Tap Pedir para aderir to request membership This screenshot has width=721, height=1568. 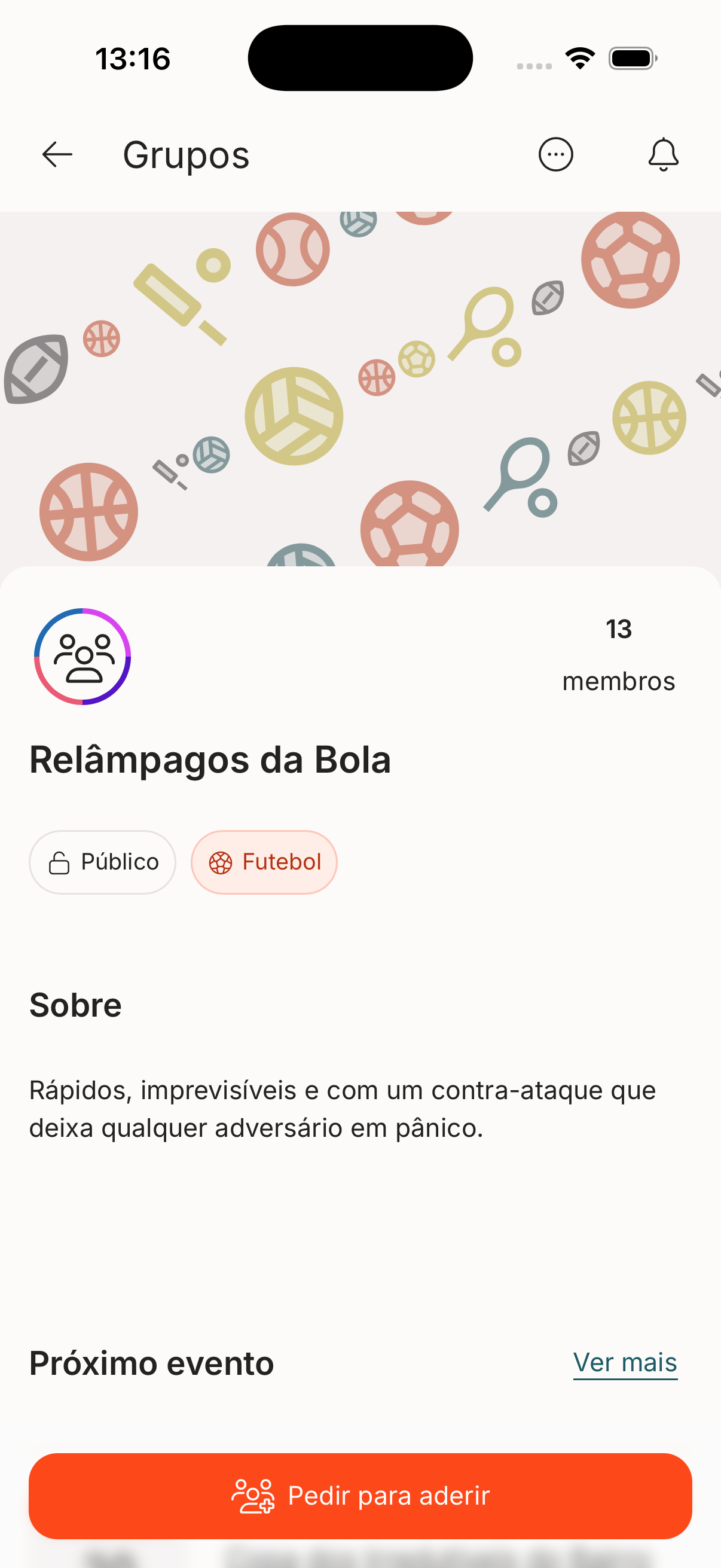[360, 1495]
